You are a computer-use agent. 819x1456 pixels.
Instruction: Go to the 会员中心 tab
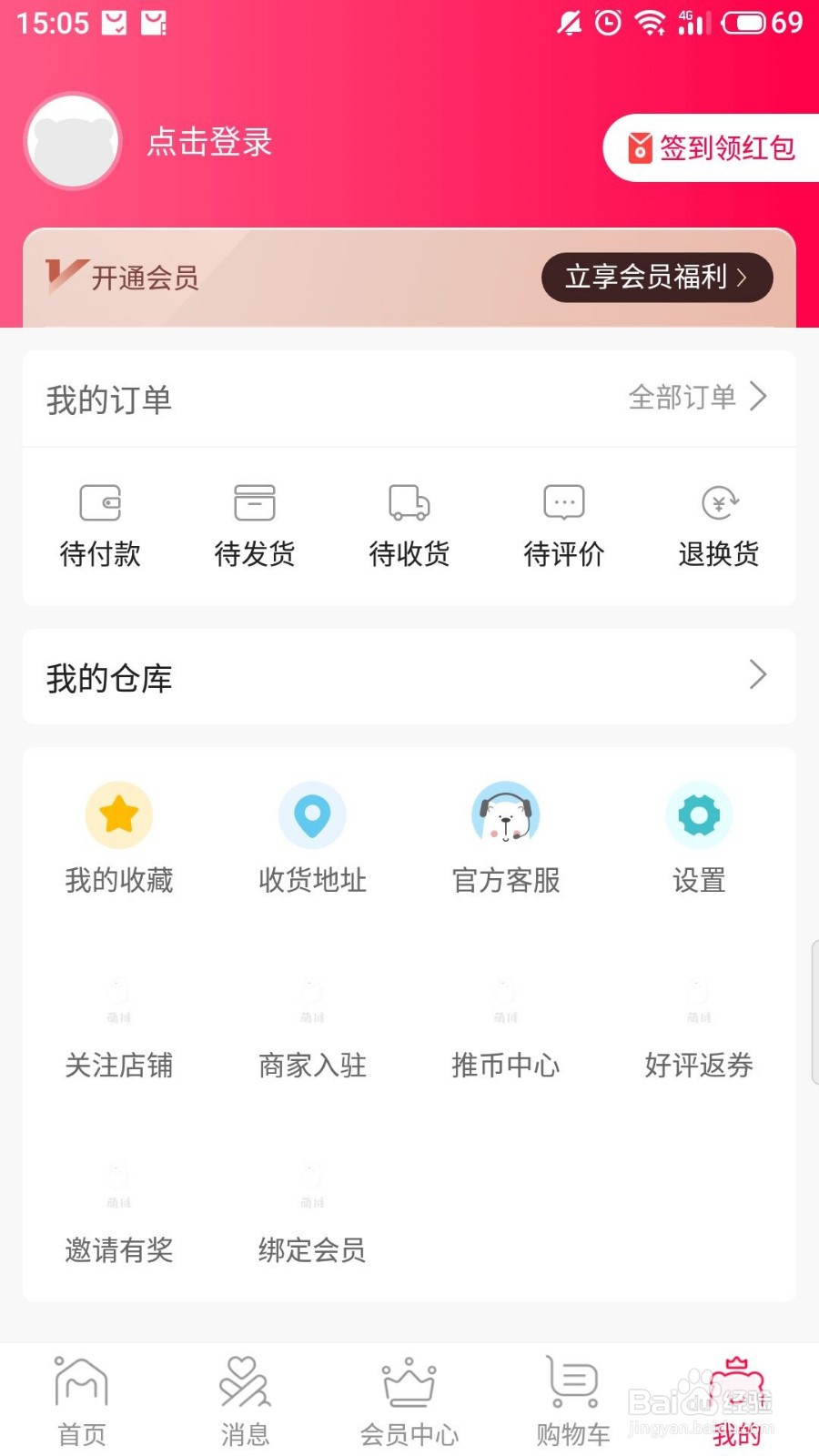click(409, 1401)
